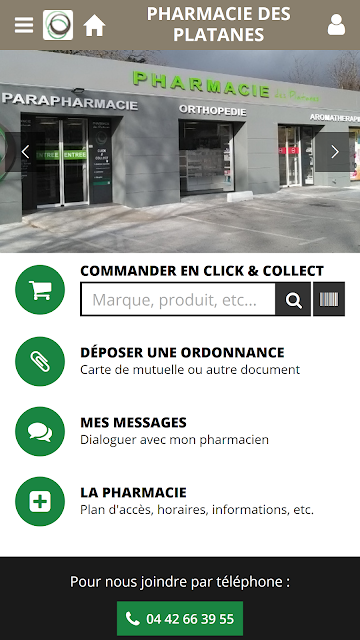
Task: Tap the green shopping cart icon
Action: (x=40, y=290)
